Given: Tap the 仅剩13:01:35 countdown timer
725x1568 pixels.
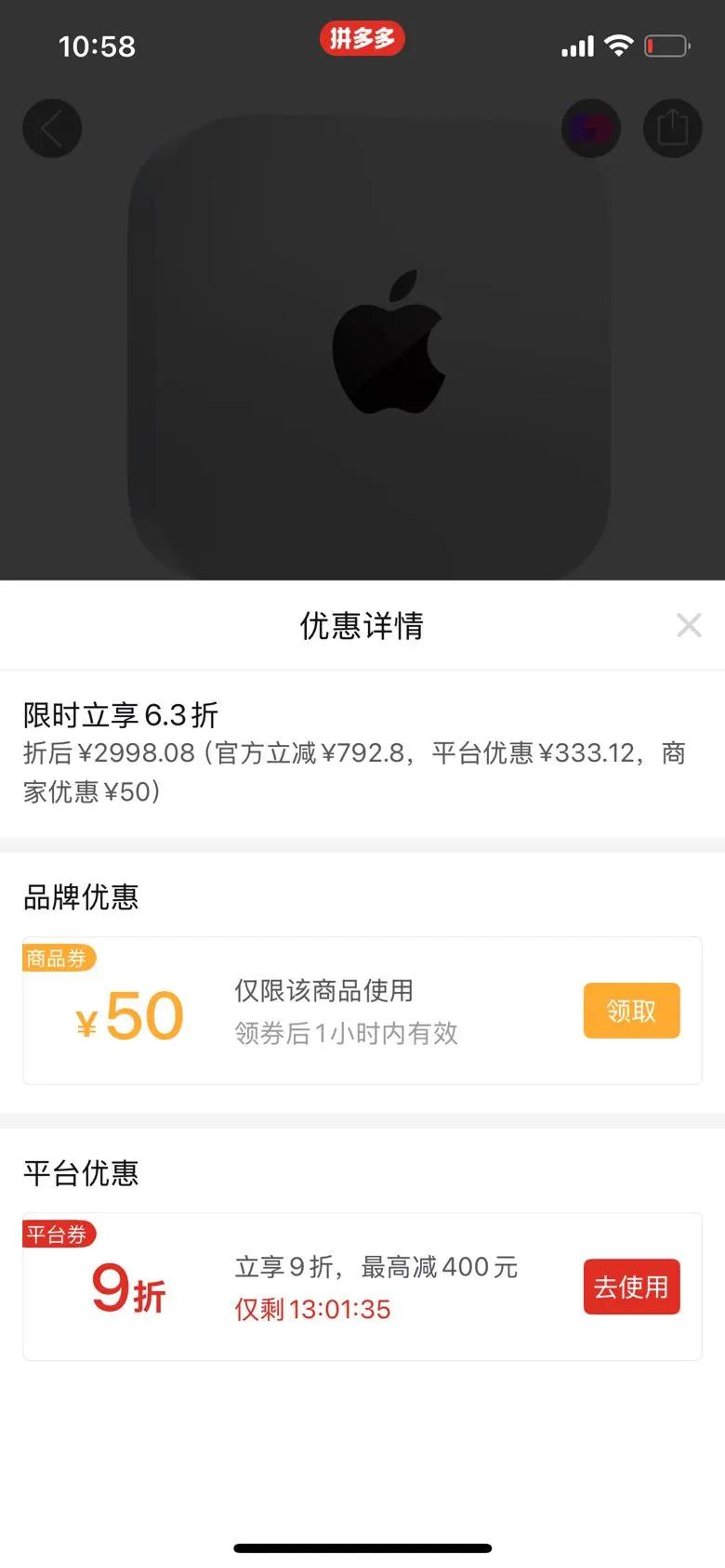Looking at the screenshot, I should pyautogui.click(x=312, y=1310).
